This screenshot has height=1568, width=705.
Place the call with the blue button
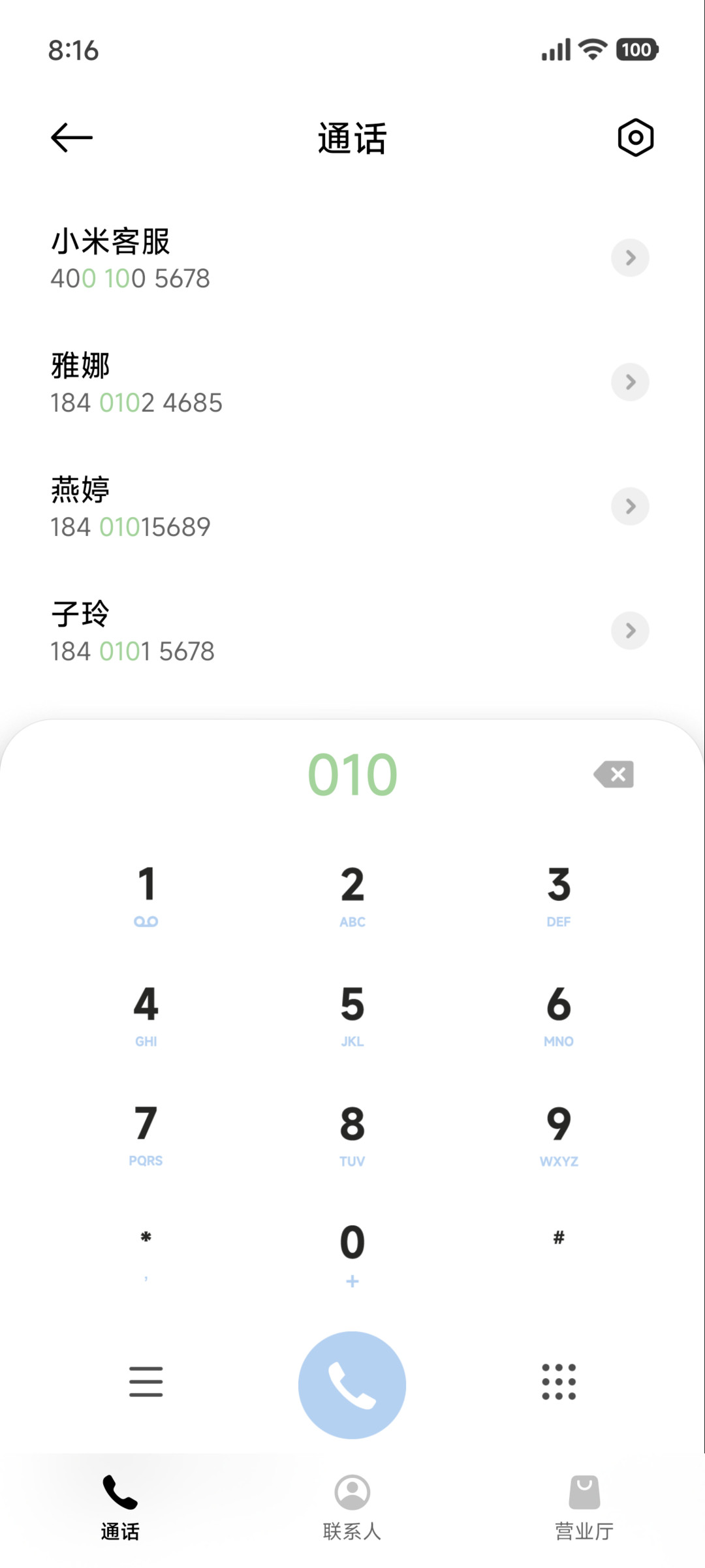(x=352, y=1385)
